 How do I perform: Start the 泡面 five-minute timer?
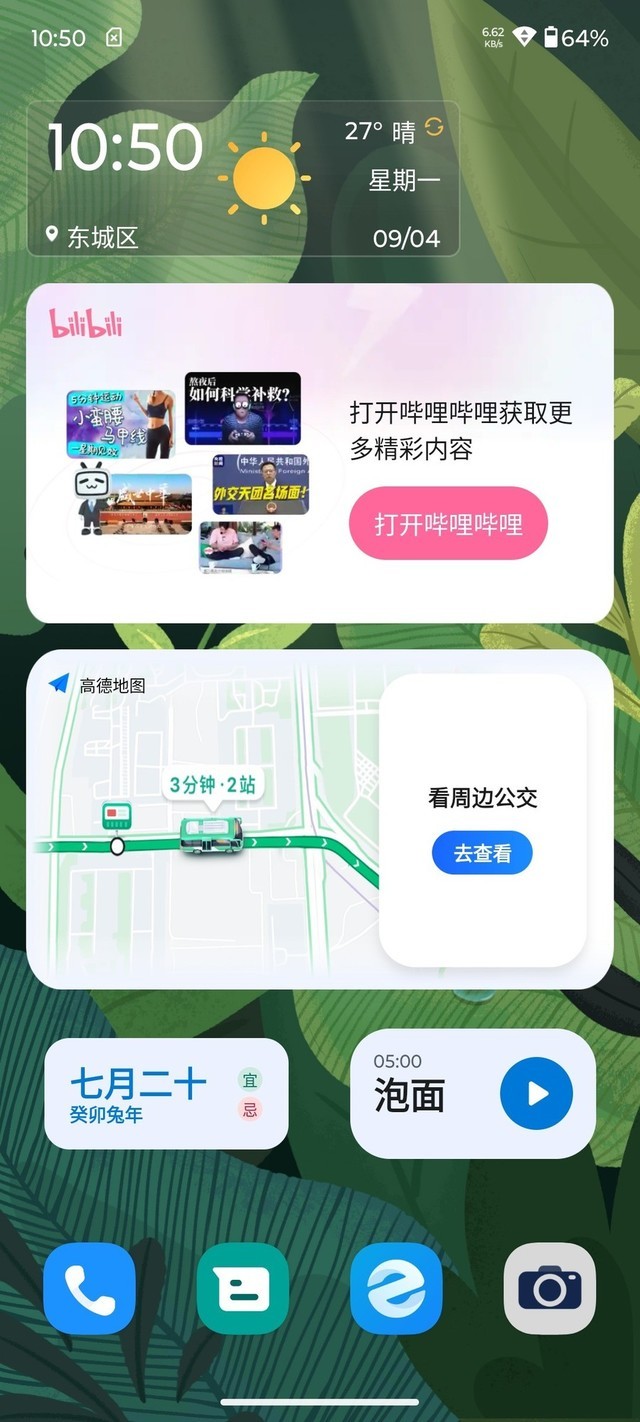(x=536, y=1093)
